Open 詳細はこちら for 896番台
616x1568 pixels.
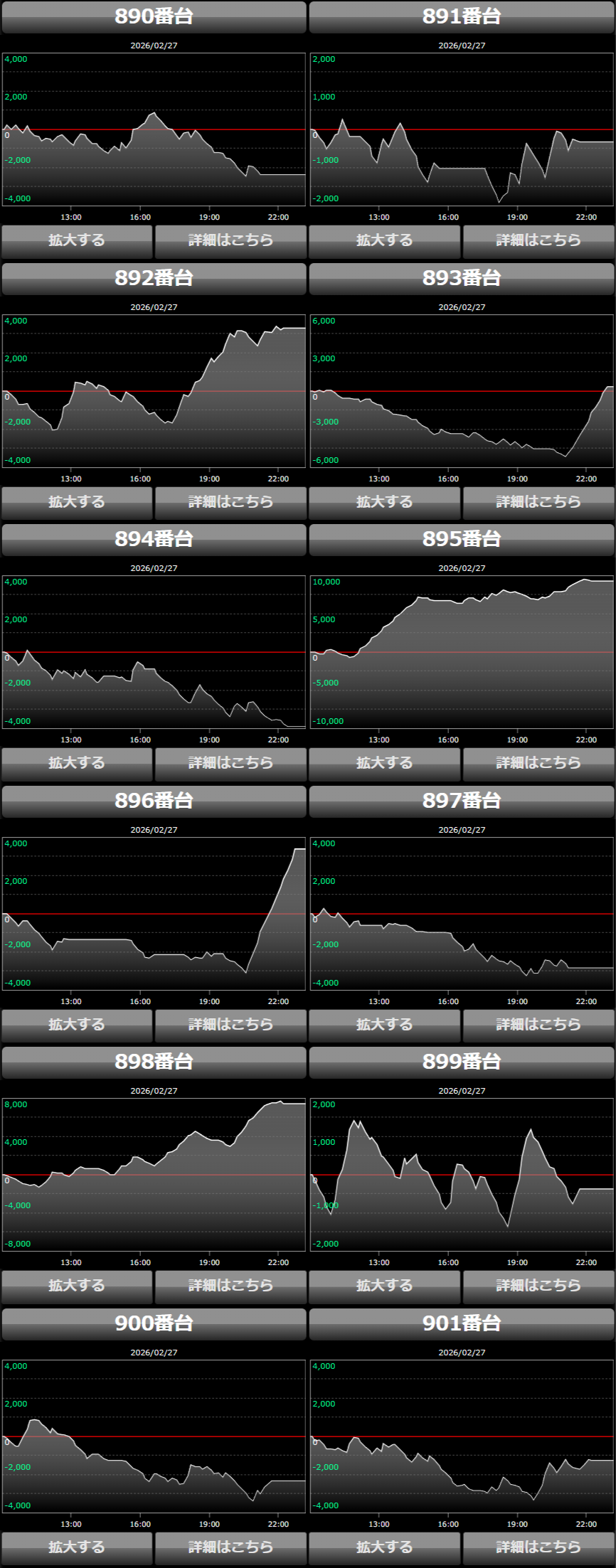coord(230,1025)
